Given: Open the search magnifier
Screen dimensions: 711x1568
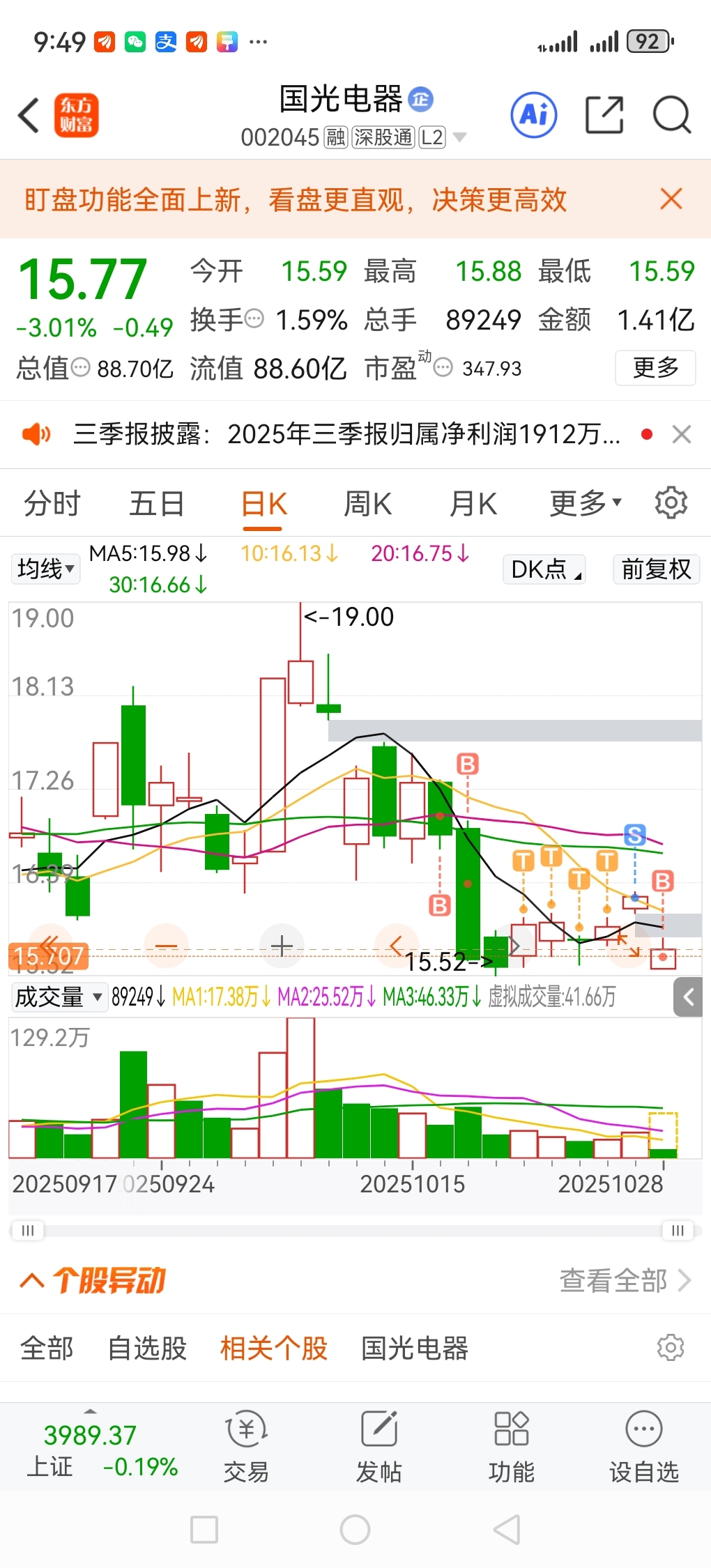Looking at the screenshot, I should [x=672, y=115].
